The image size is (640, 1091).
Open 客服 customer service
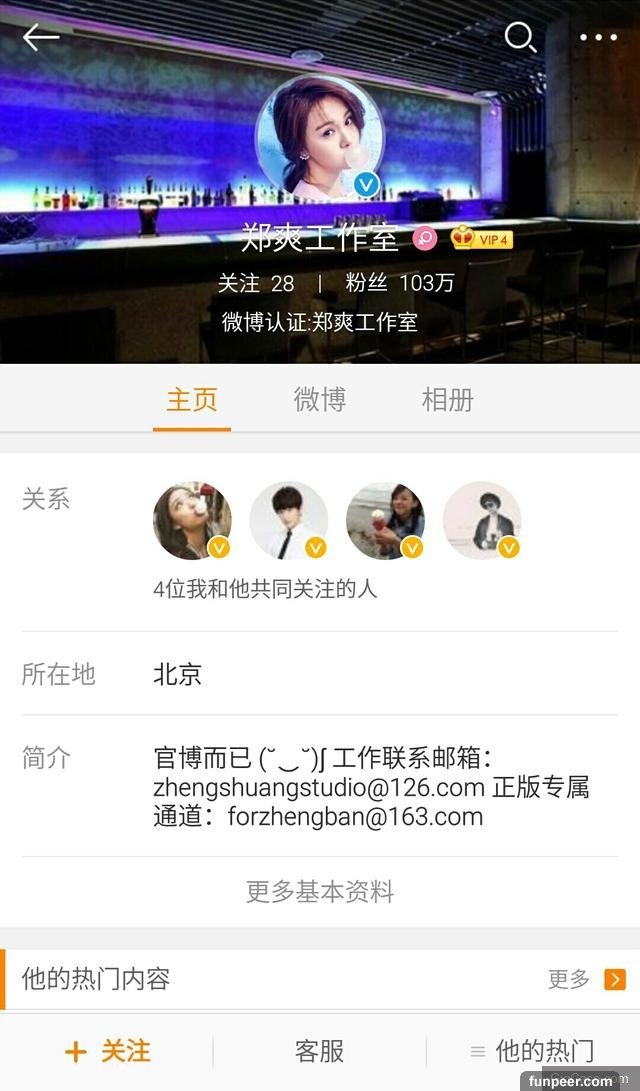(x=320, y=1051)
